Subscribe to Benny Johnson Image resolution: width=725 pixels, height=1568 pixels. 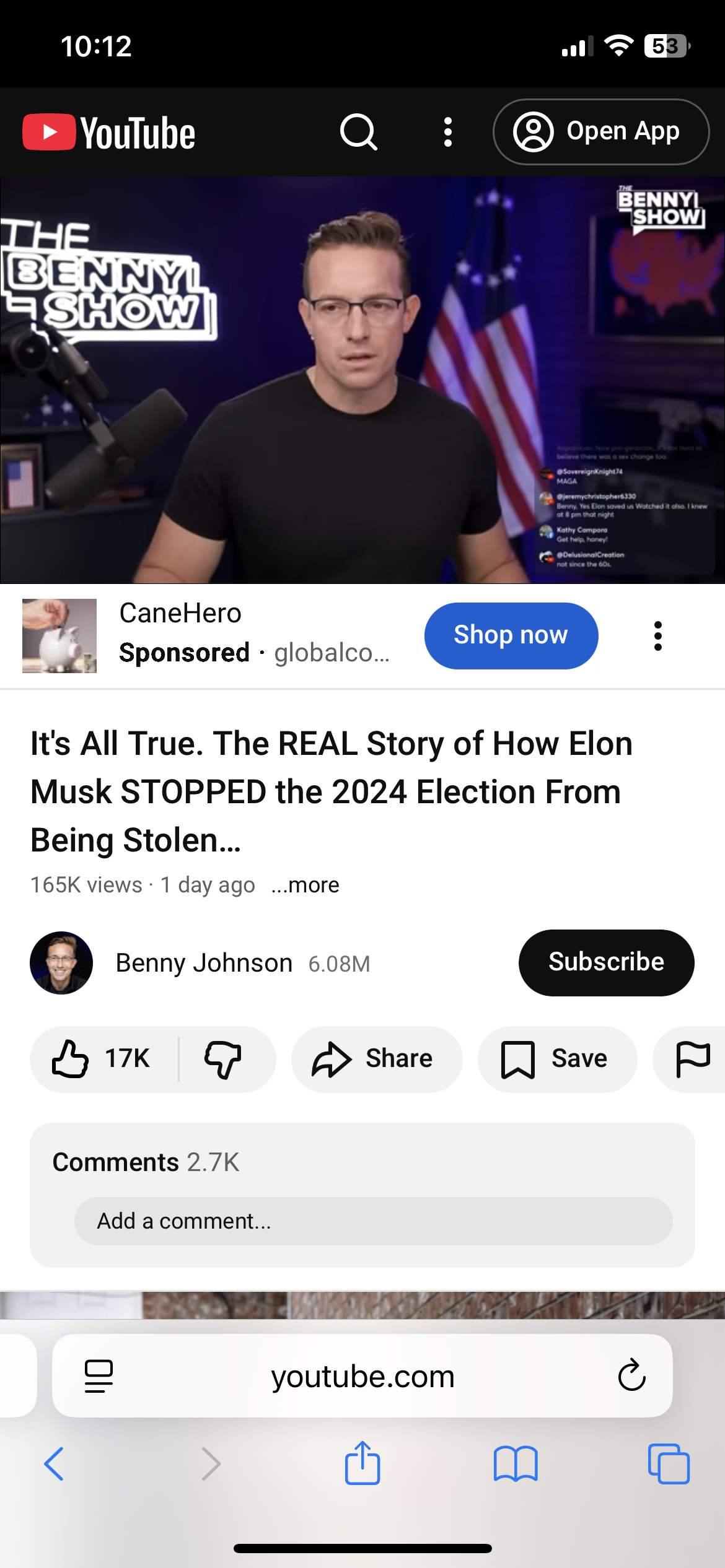[x=605, y=962]
